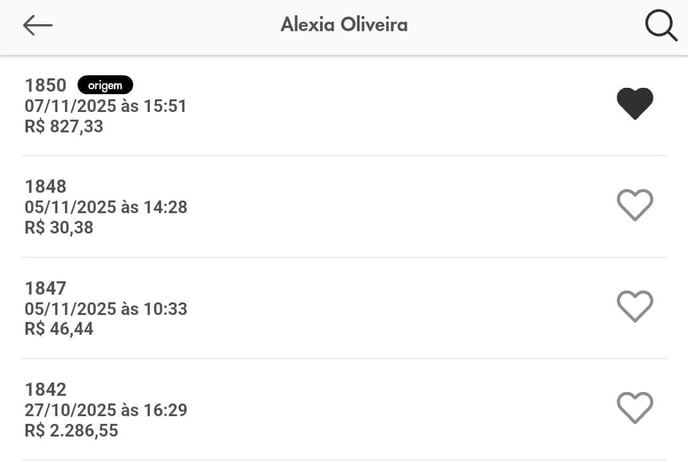Viewport: 688px width, 462px height.
Task: Open the search magnifier
Action: (660, 25)
